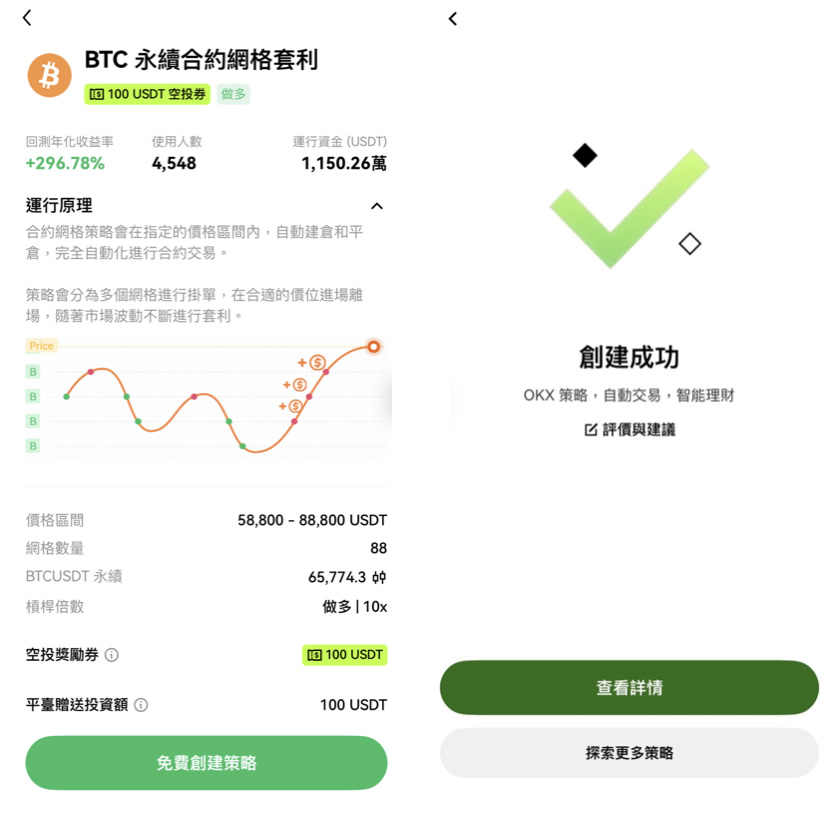Show info about 平臺贈送投資額
This screenshot has width=836, height=829.
point(141,705)
